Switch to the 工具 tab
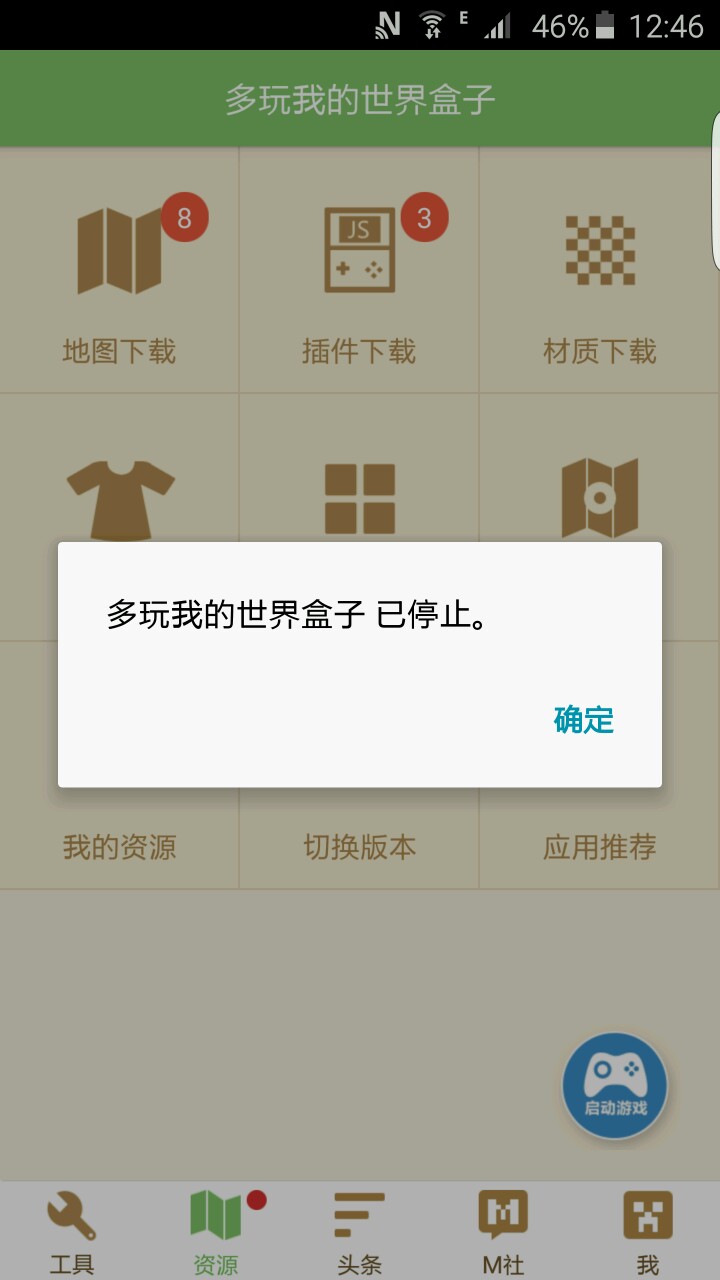720x1280 pixels. tap(72, 1232)
